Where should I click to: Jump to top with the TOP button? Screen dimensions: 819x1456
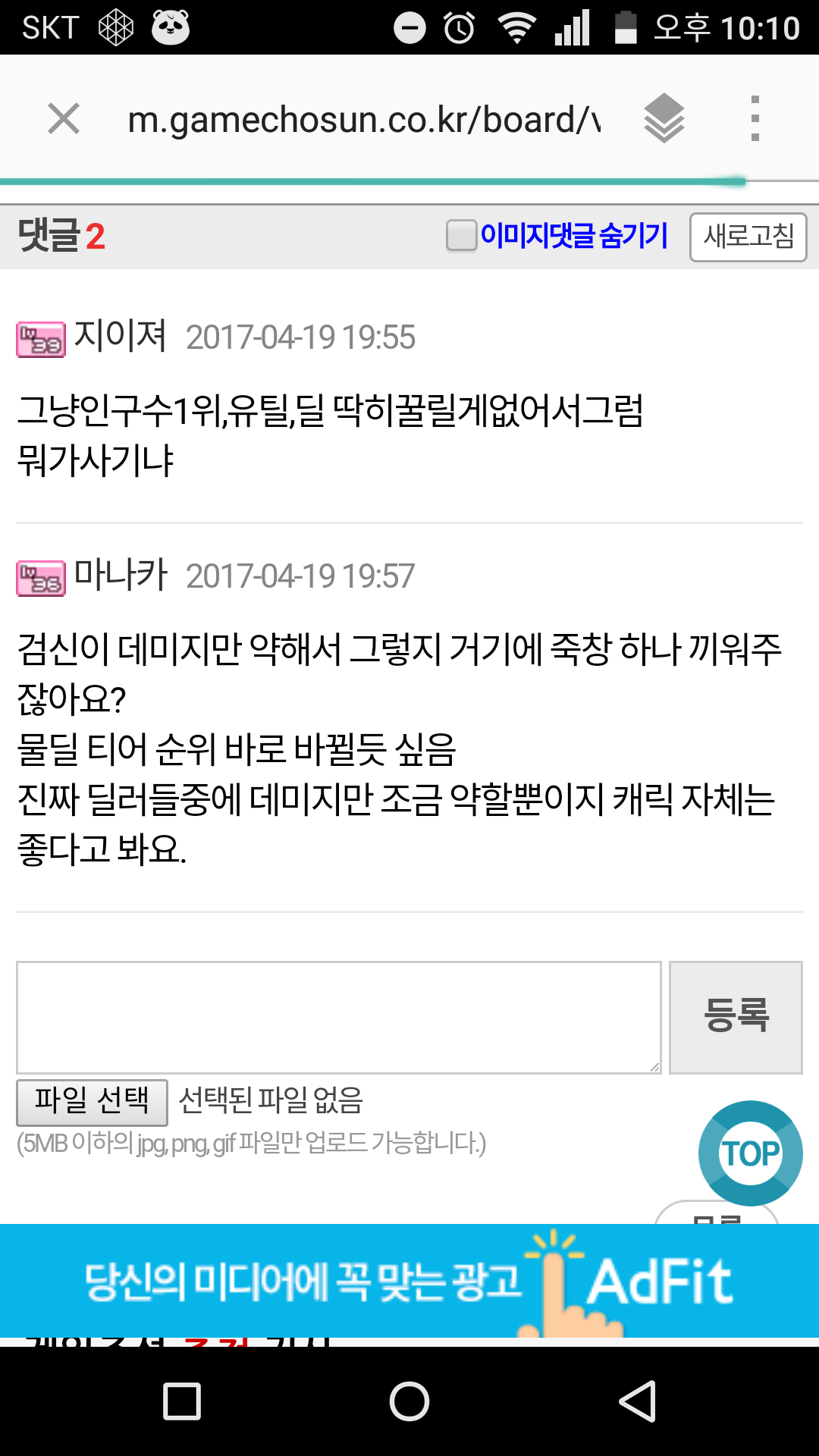tap(750, 1153)
